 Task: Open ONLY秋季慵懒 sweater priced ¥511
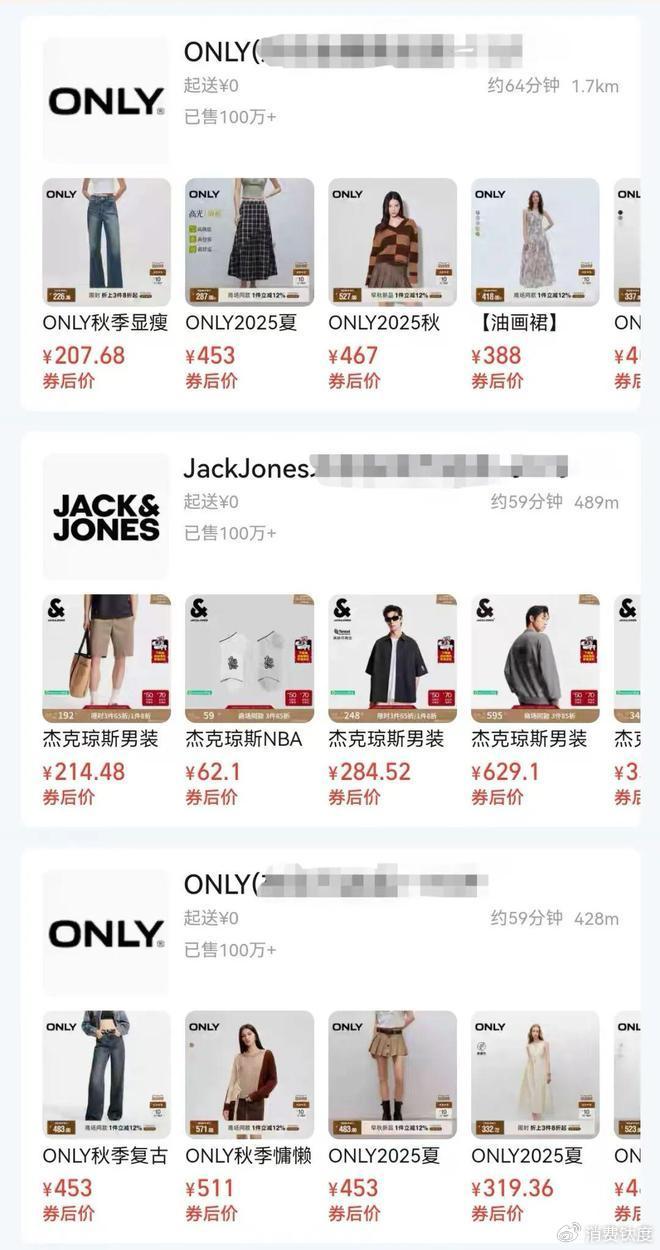[x=249, y=1074]
